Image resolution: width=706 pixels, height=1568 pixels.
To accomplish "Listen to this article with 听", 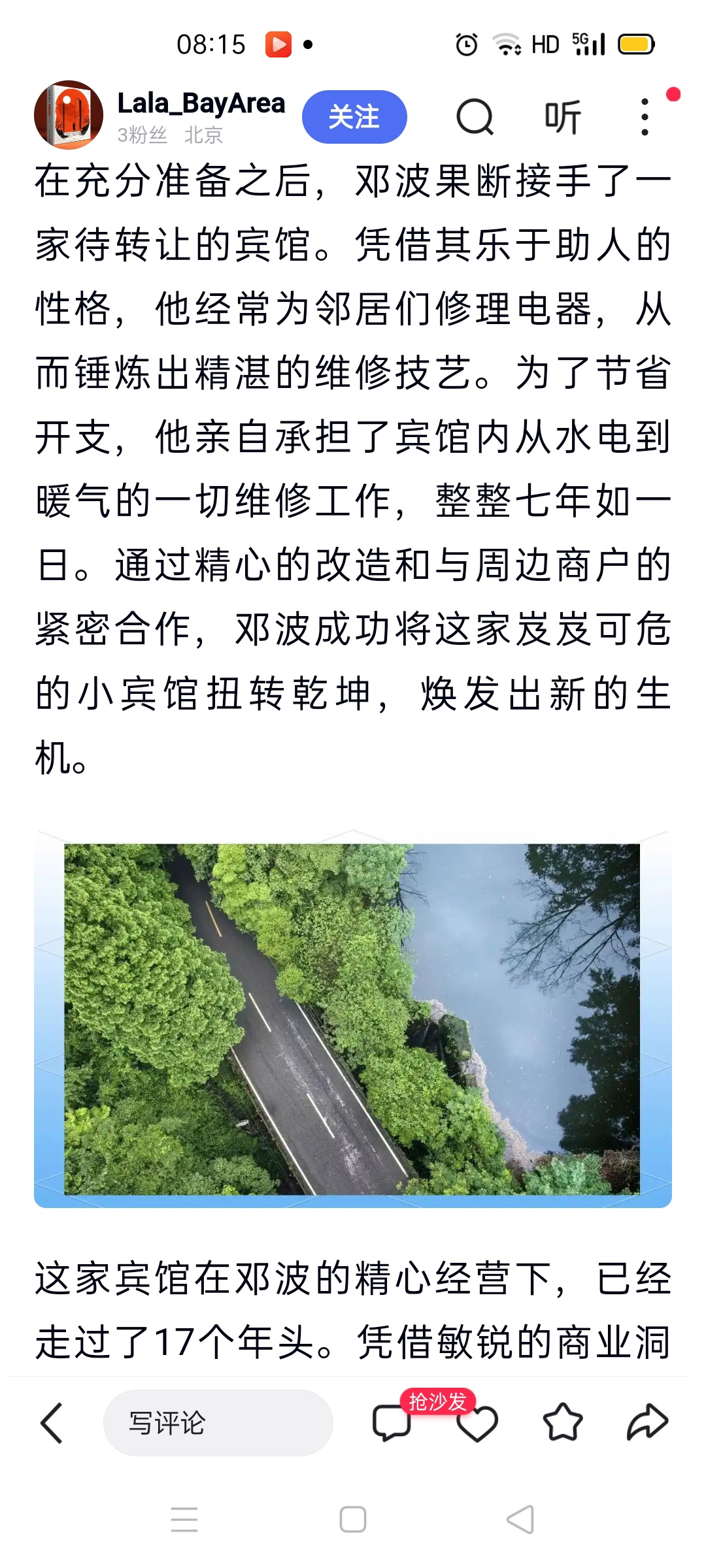I will point(562,118).
